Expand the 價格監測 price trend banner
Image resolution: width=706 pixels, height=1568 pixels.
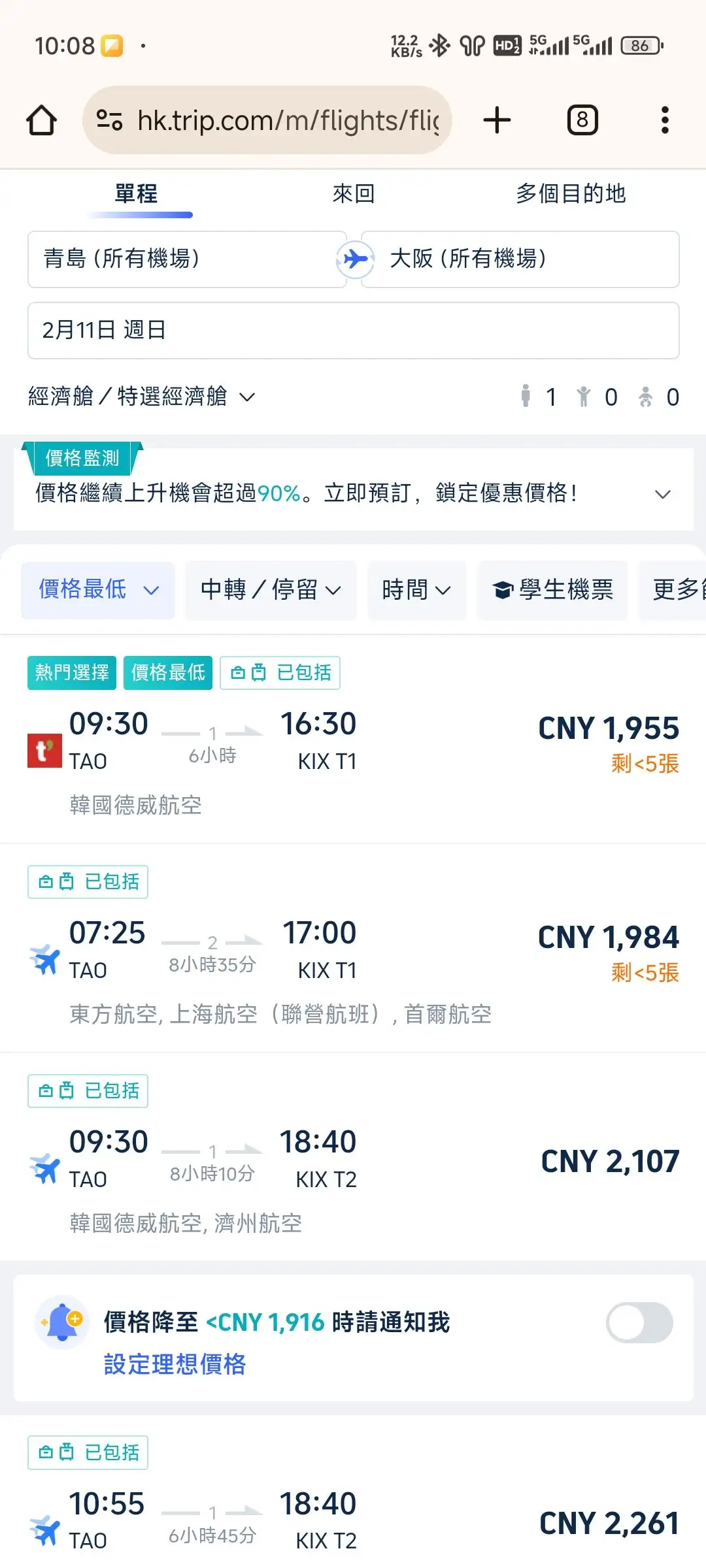coord(662,494)
